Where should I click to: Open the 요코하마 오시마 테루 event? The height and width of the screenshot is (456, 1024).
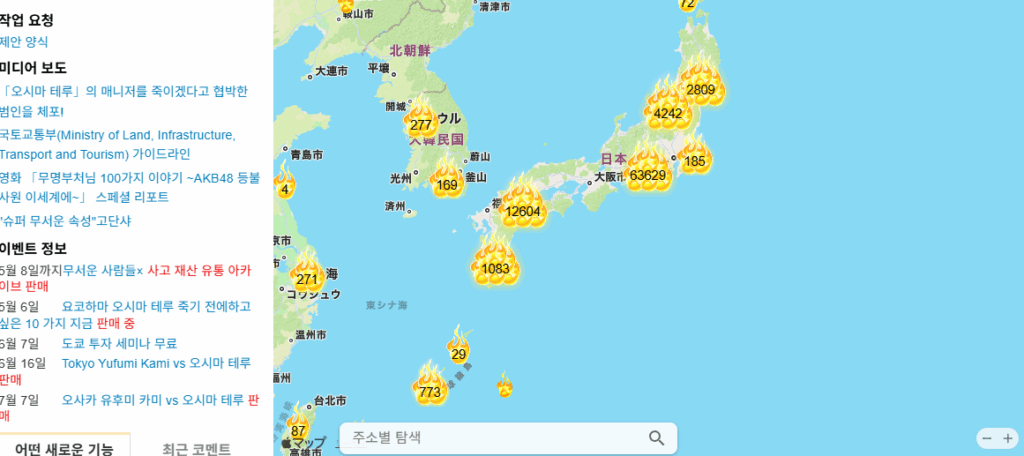pos(155,306)
